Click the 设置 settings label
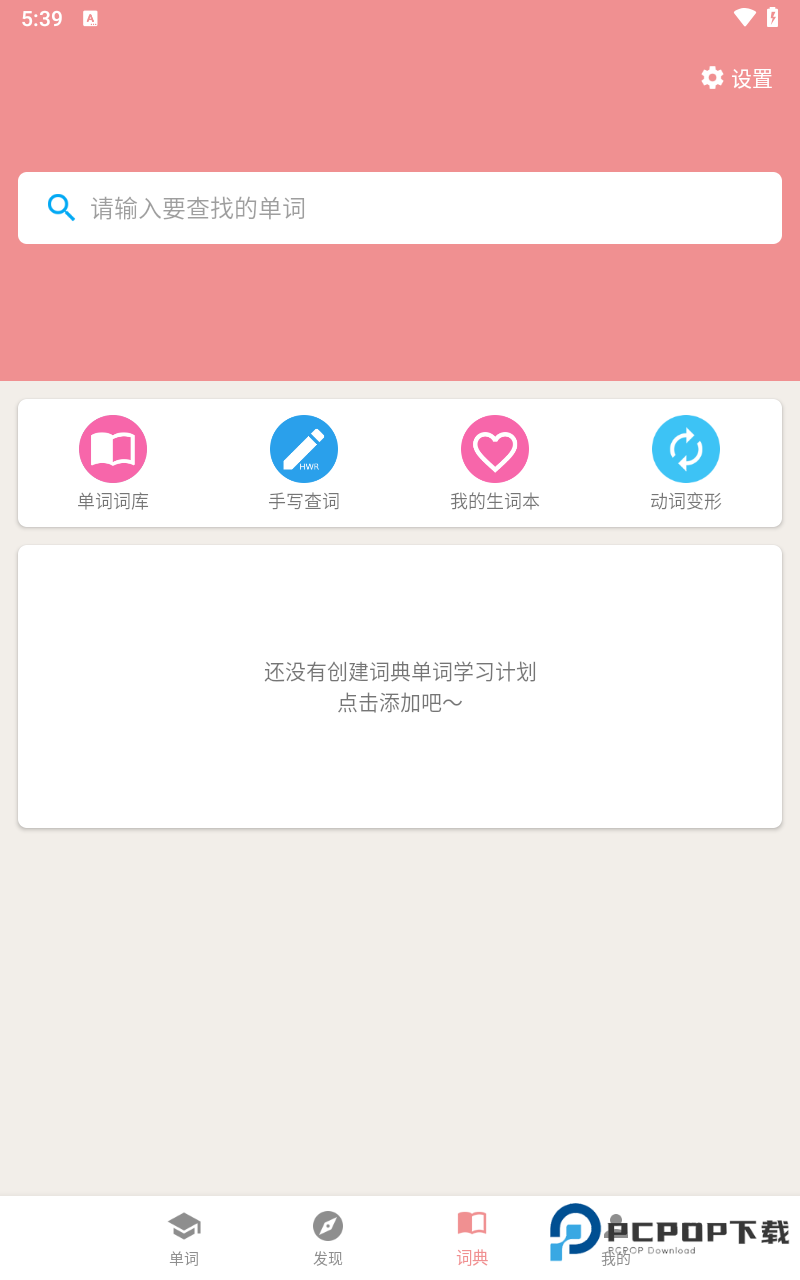 [x=751, y=78]
